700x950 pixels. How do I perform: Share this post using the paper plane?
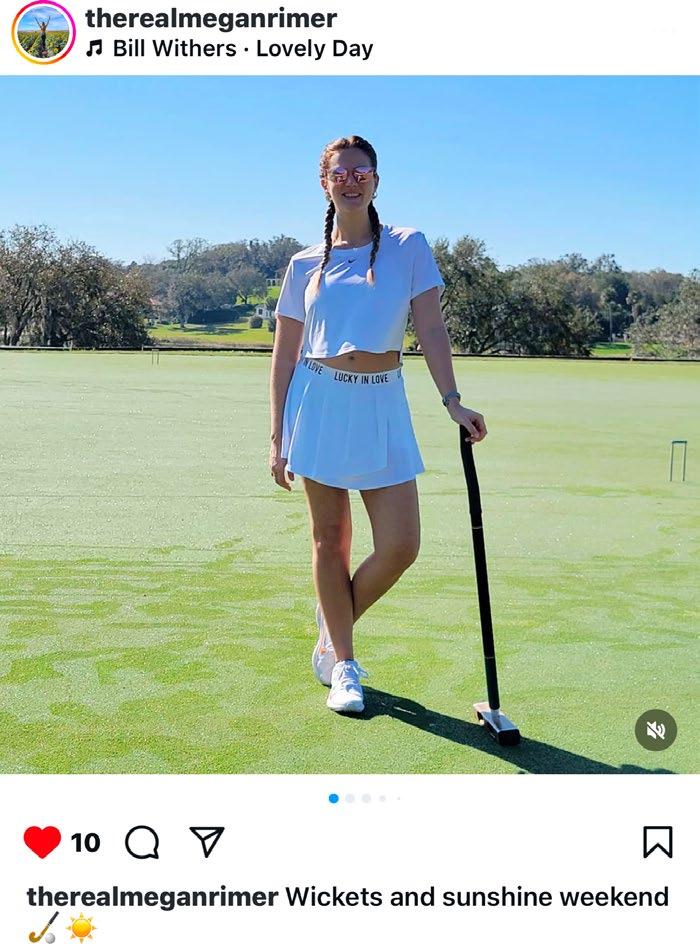pyautogui.click(x=207, y=842)
